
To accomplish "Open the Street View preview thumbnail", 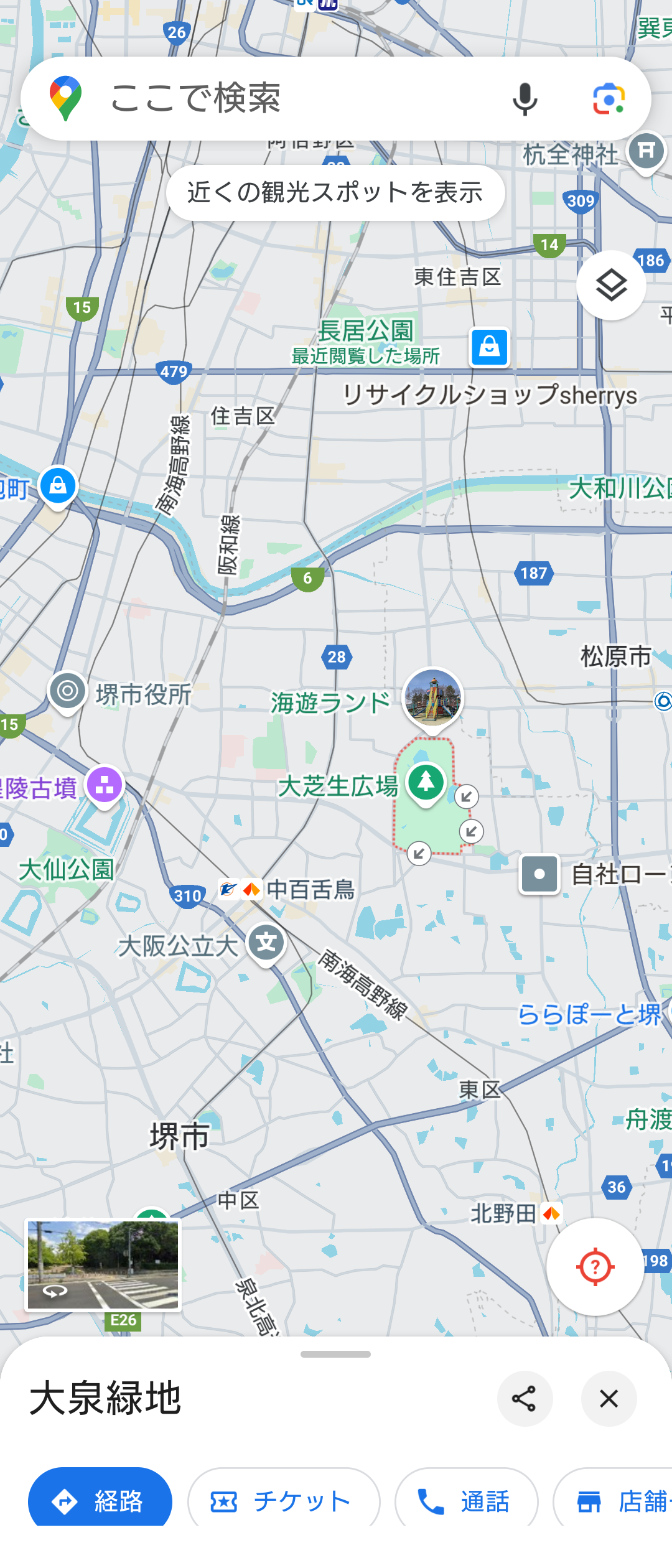I will [103, 1265].
